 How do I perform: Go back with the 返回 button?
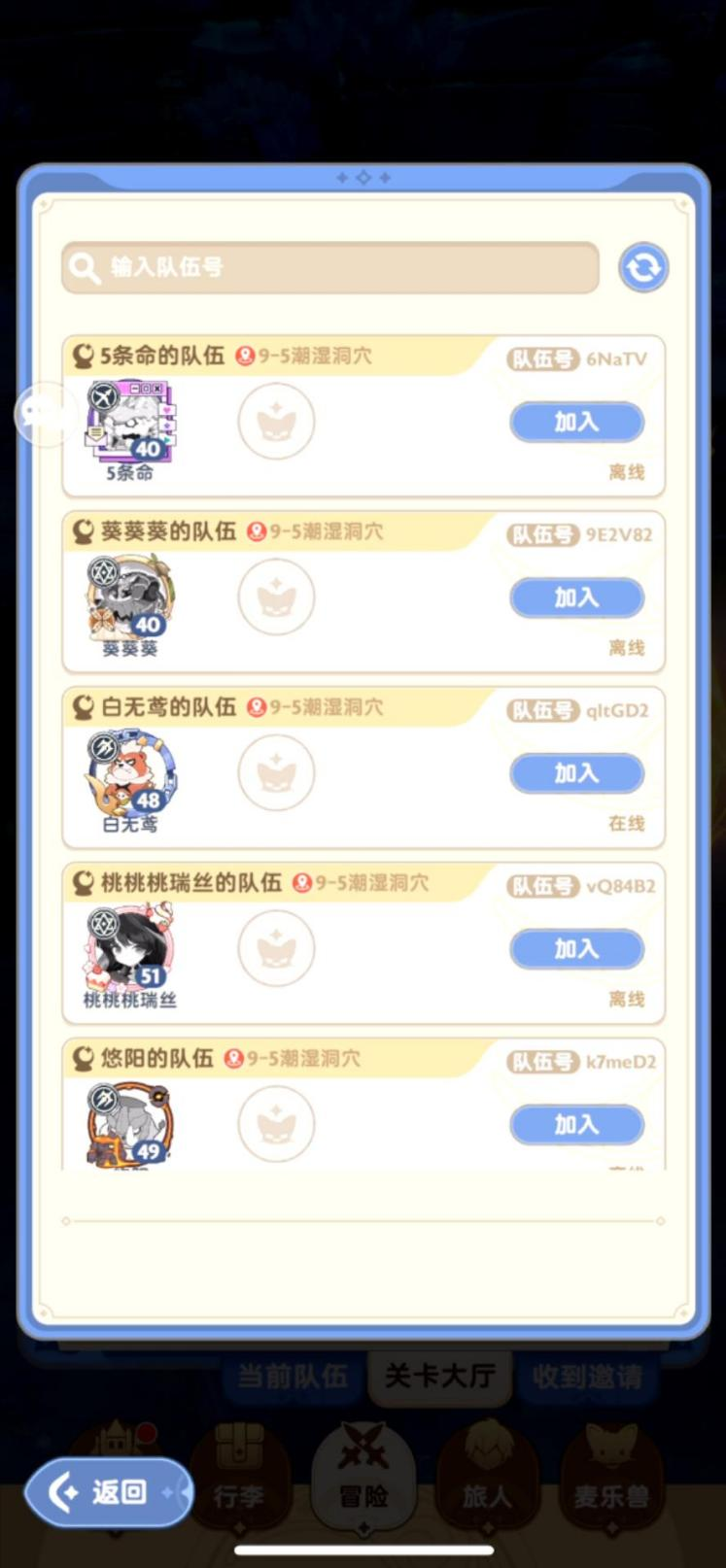(x=107, y=1491)
